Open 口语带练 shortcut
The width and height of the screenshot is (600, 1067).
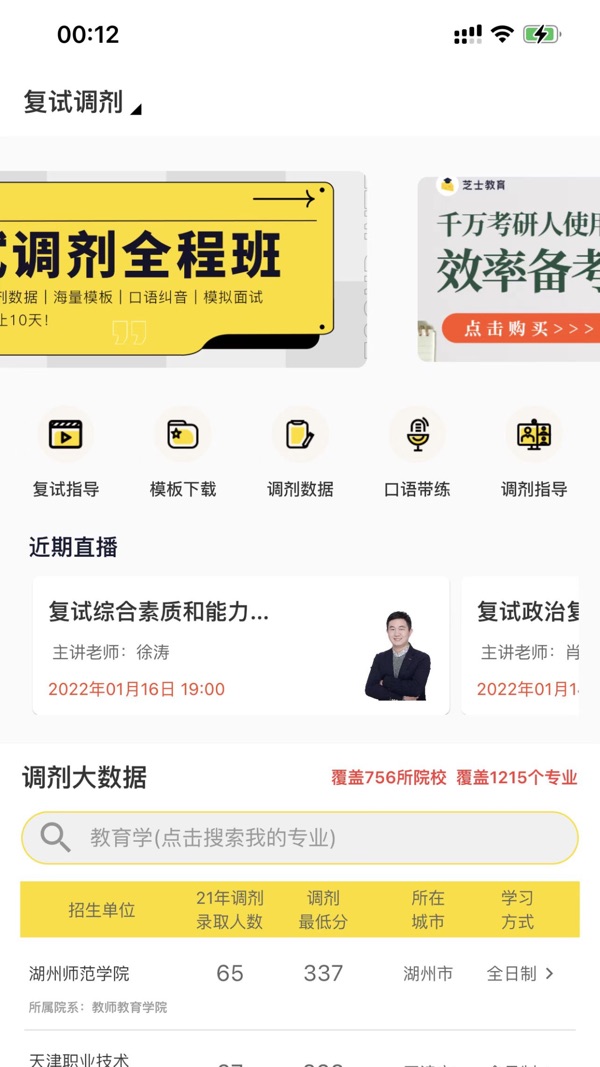tap(417, 453)
